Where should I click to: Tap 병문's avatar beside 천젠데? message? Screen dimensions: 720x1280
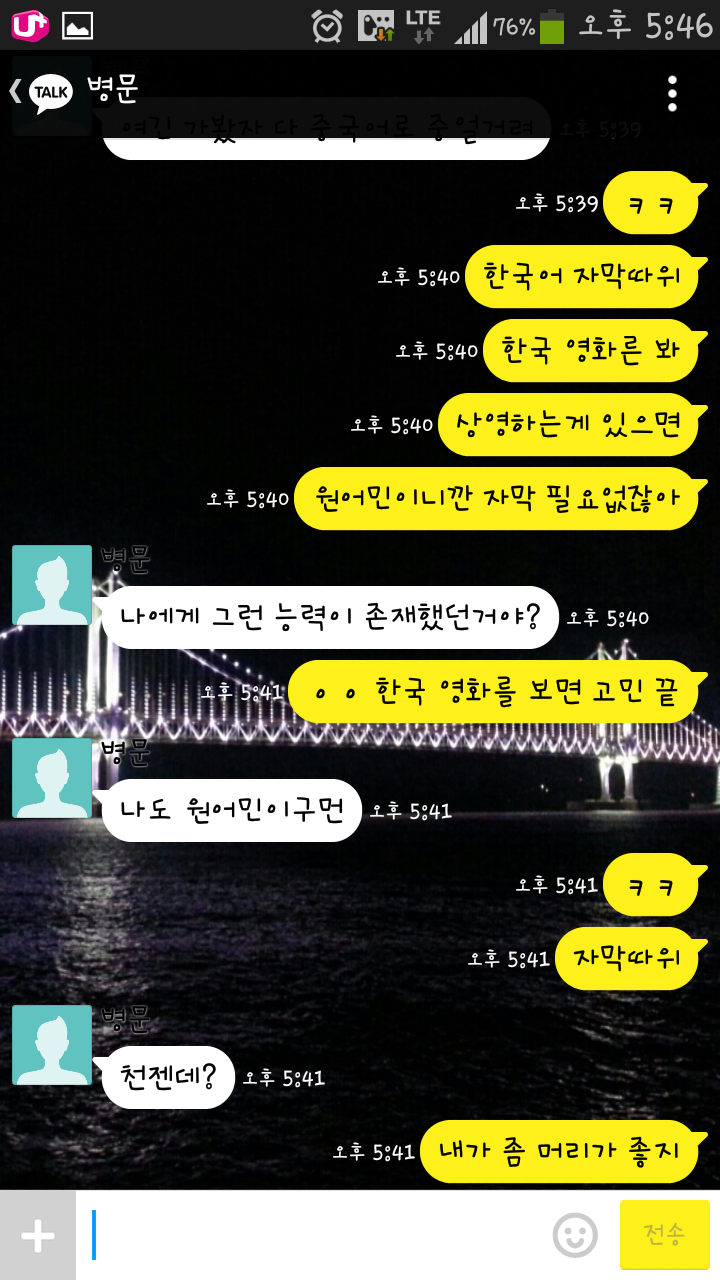[51, 1046]
